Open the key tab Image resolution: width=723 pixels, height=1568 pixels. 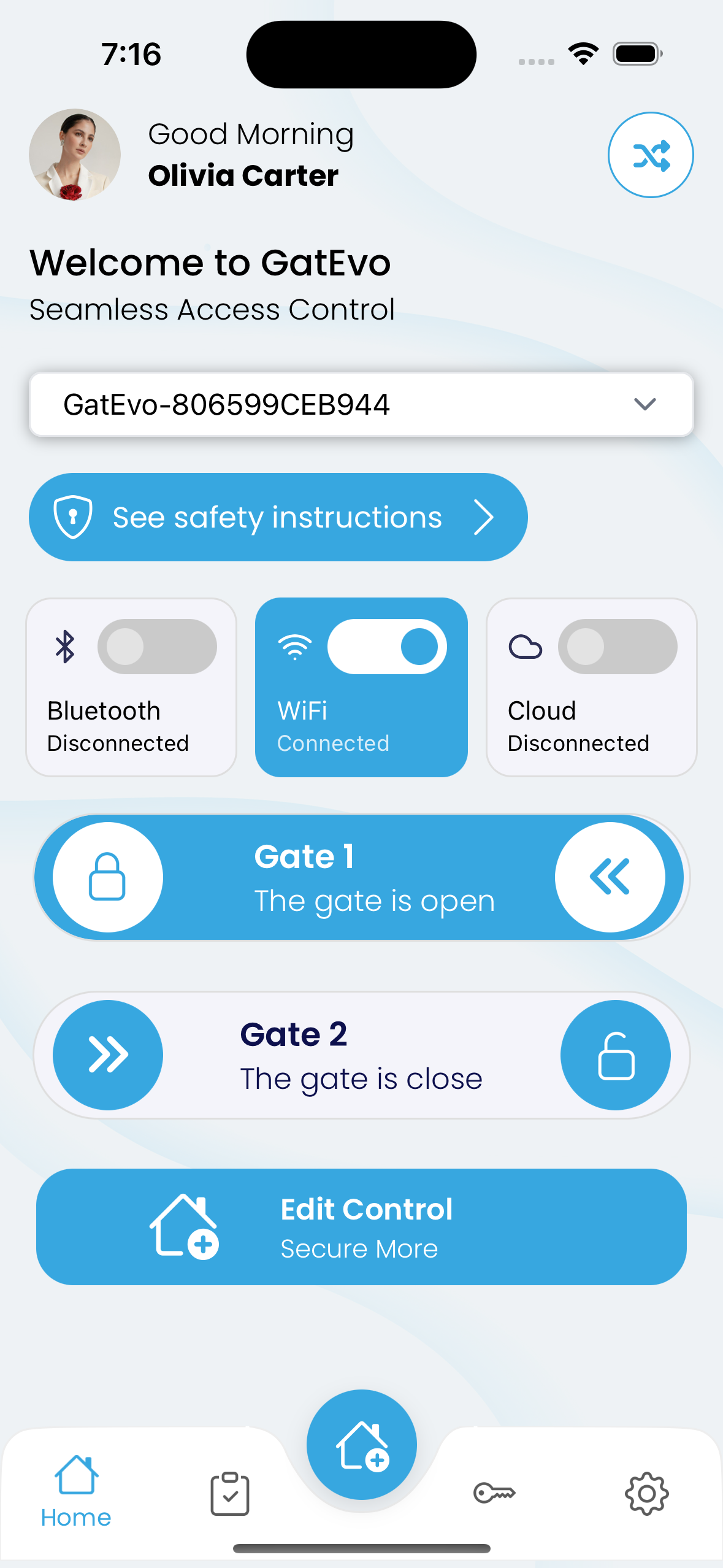pos(494,1493)
